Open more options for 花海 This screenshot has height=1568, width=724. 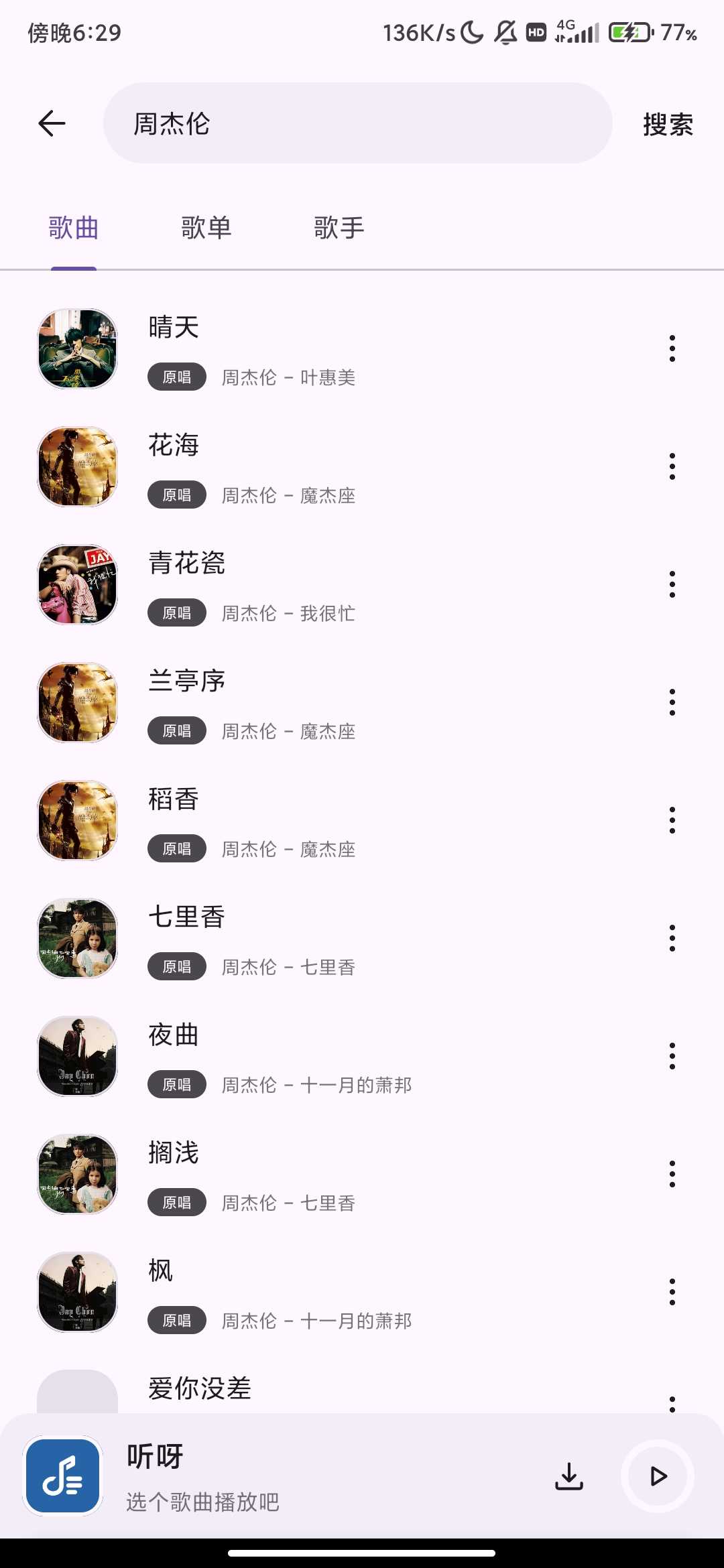pos(672,467)
